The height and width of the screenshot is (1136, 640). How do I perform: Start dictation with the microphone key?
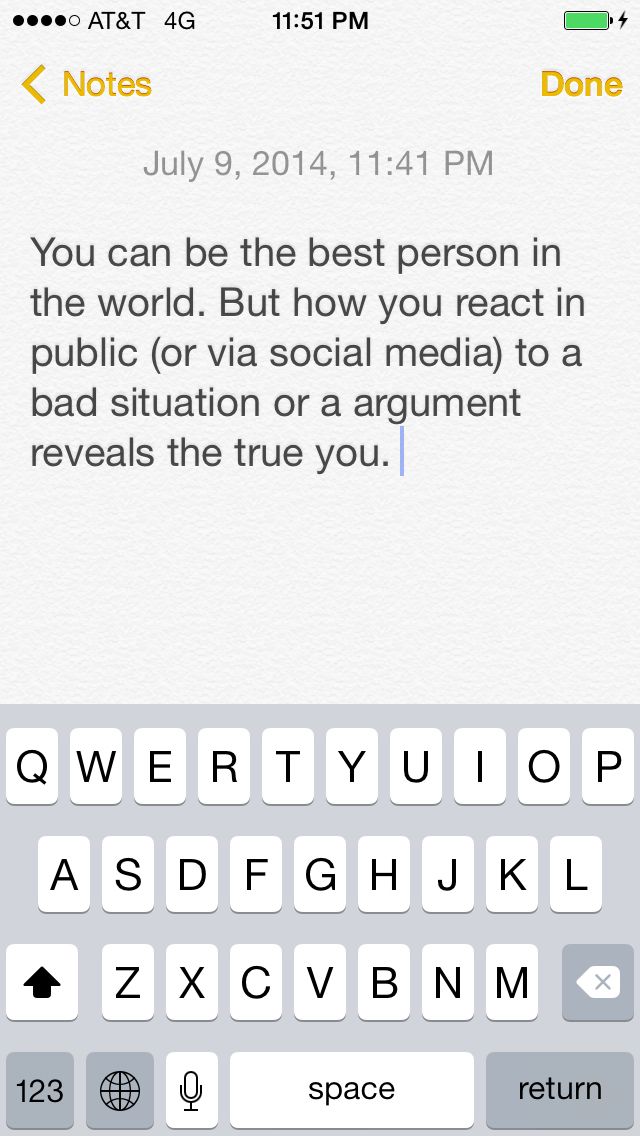(x=191, y=1089)
